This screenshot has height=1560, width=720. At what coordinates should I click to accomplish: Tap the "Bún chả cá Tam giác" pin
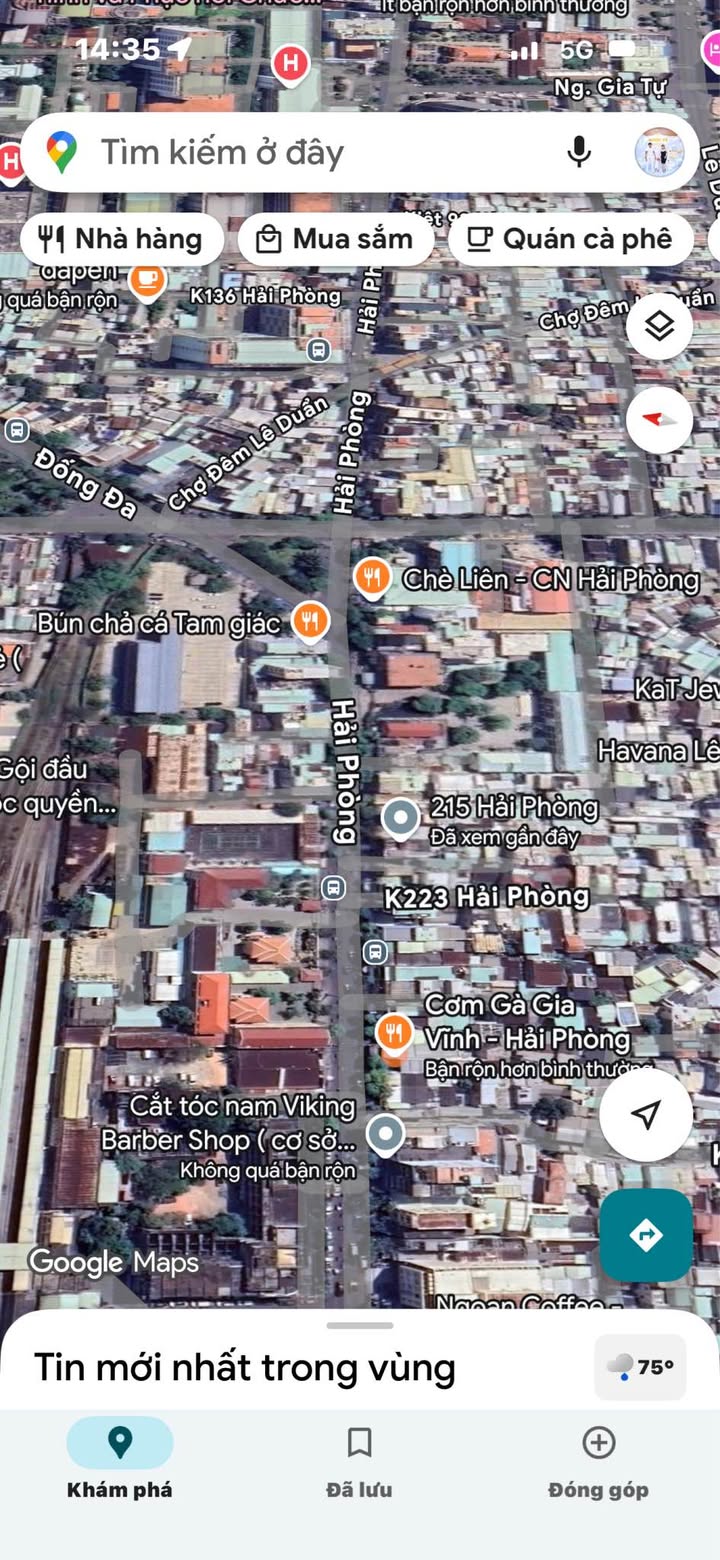(311, 621)
